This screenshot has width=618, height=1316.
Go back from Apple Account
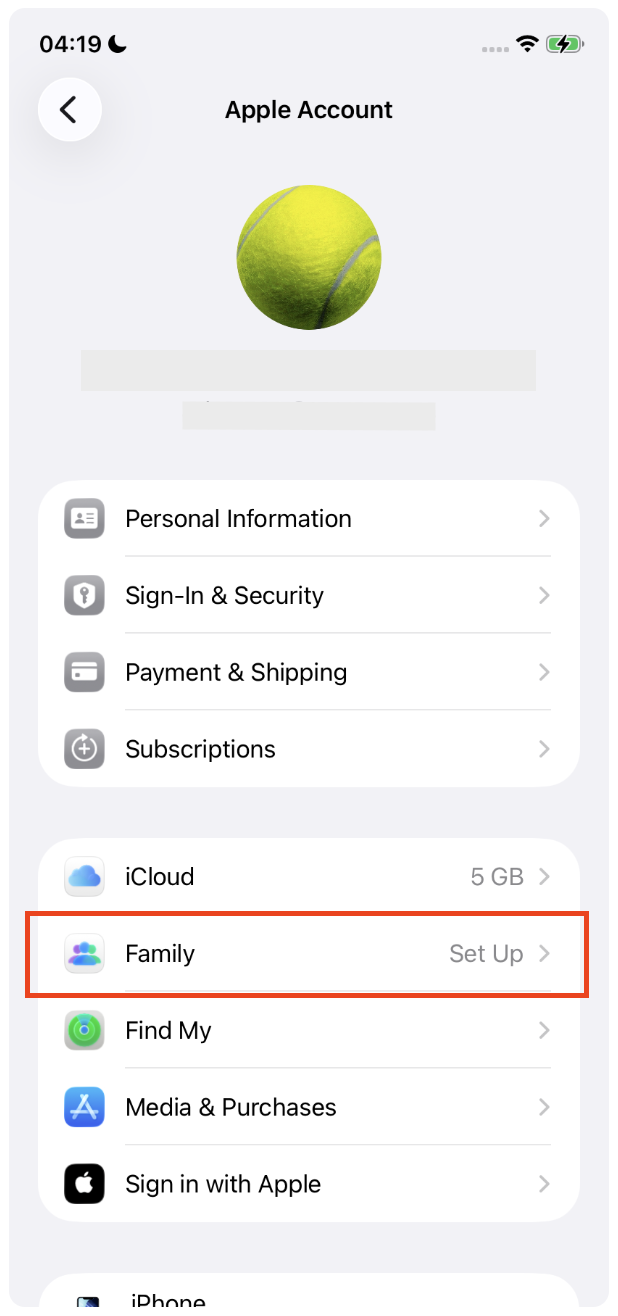click(69, 109)
